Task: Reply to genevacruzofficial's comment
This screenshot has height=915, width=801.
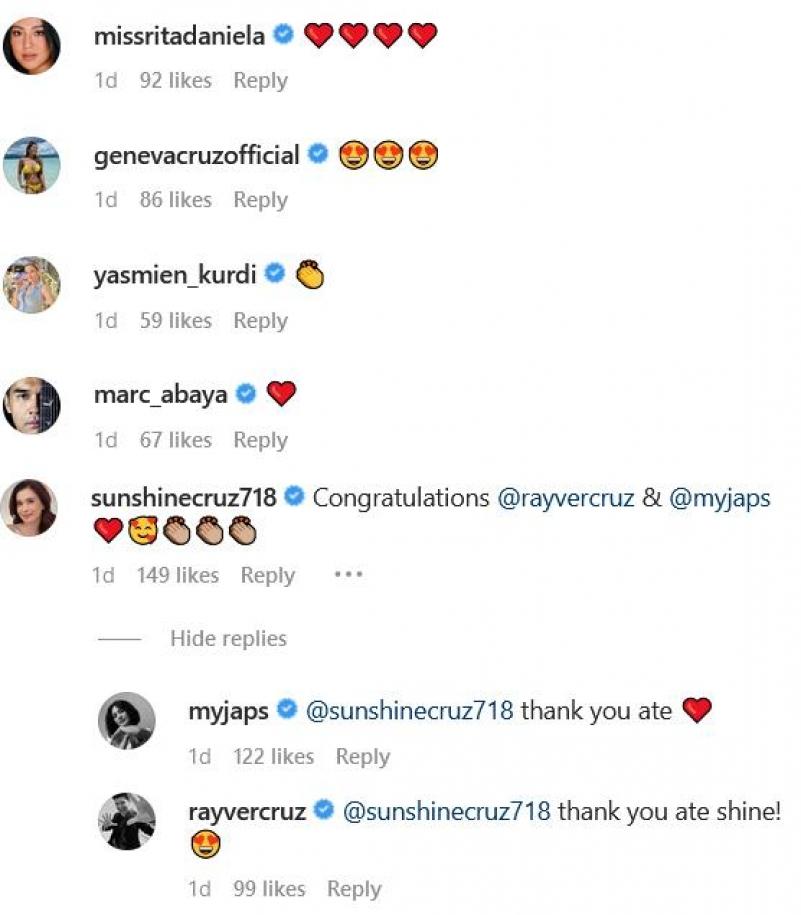Action: pos(260,200)
